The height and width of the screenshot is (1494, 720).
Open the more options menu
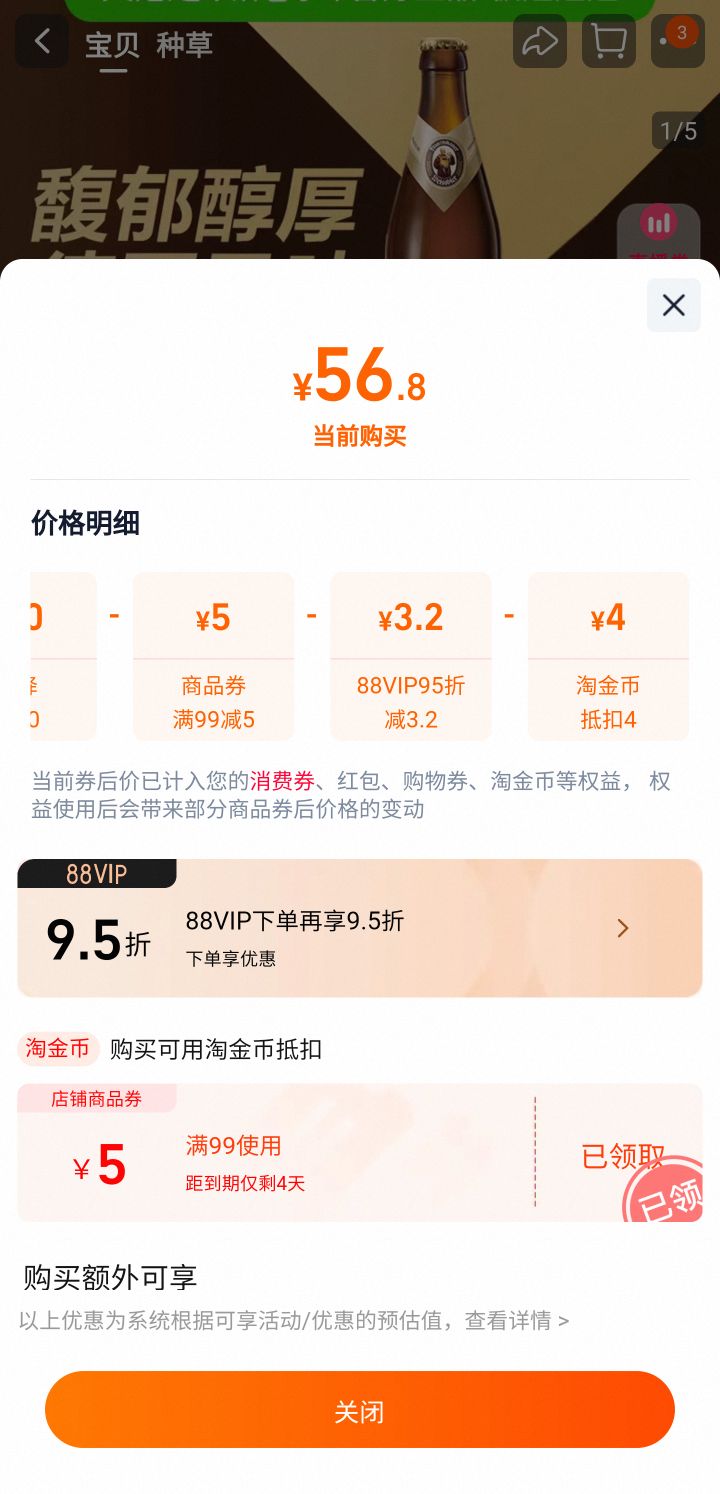point(677,42)
